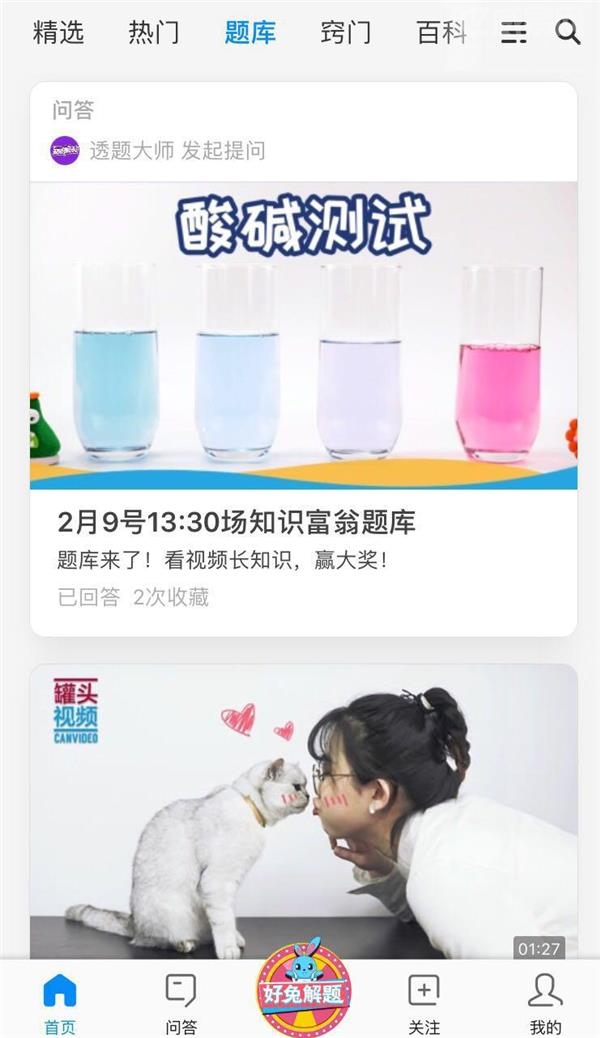Play the 罐头视频 cat video
The height and width of the screenshot is (1038, 600).
303,812
